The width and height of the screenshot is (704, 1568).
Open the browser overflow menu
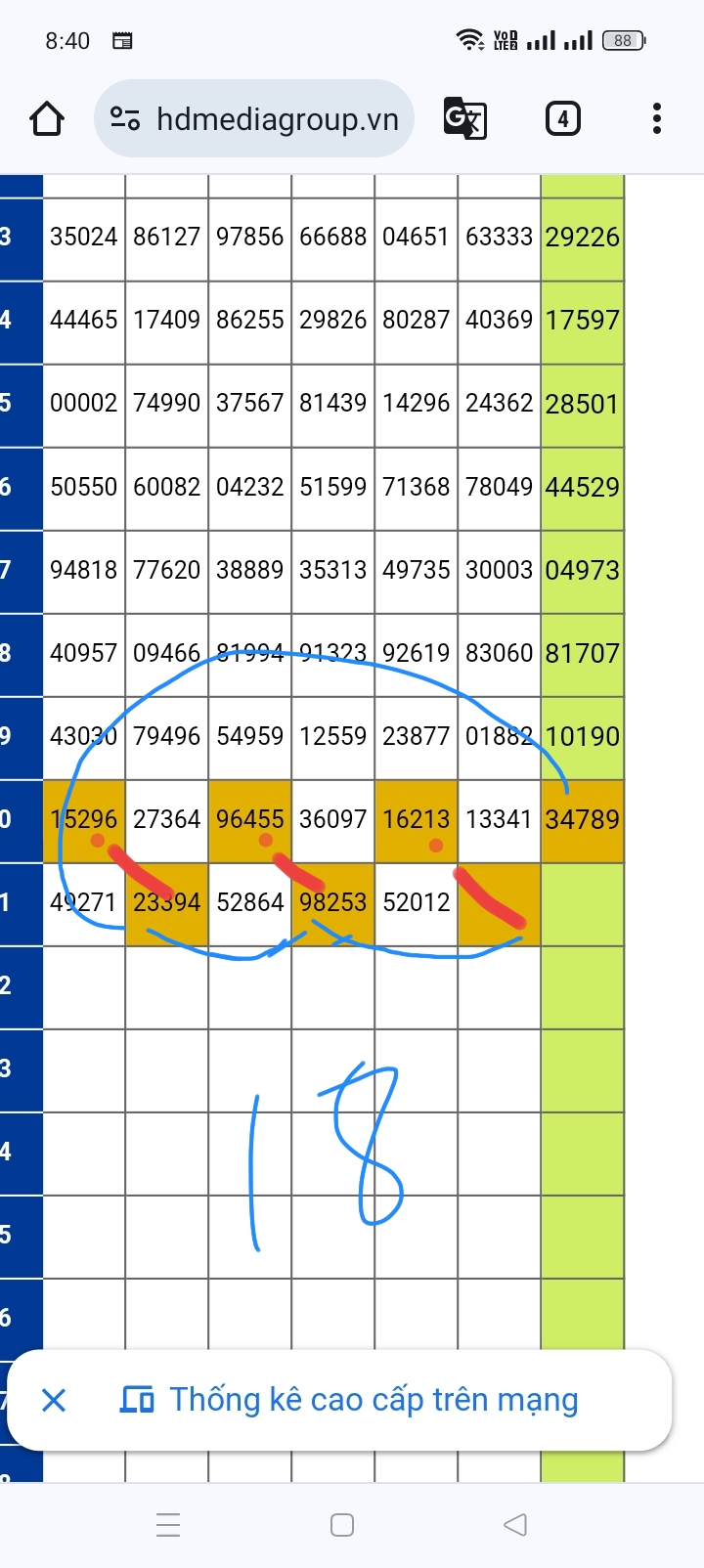click(x=657, y=119)
